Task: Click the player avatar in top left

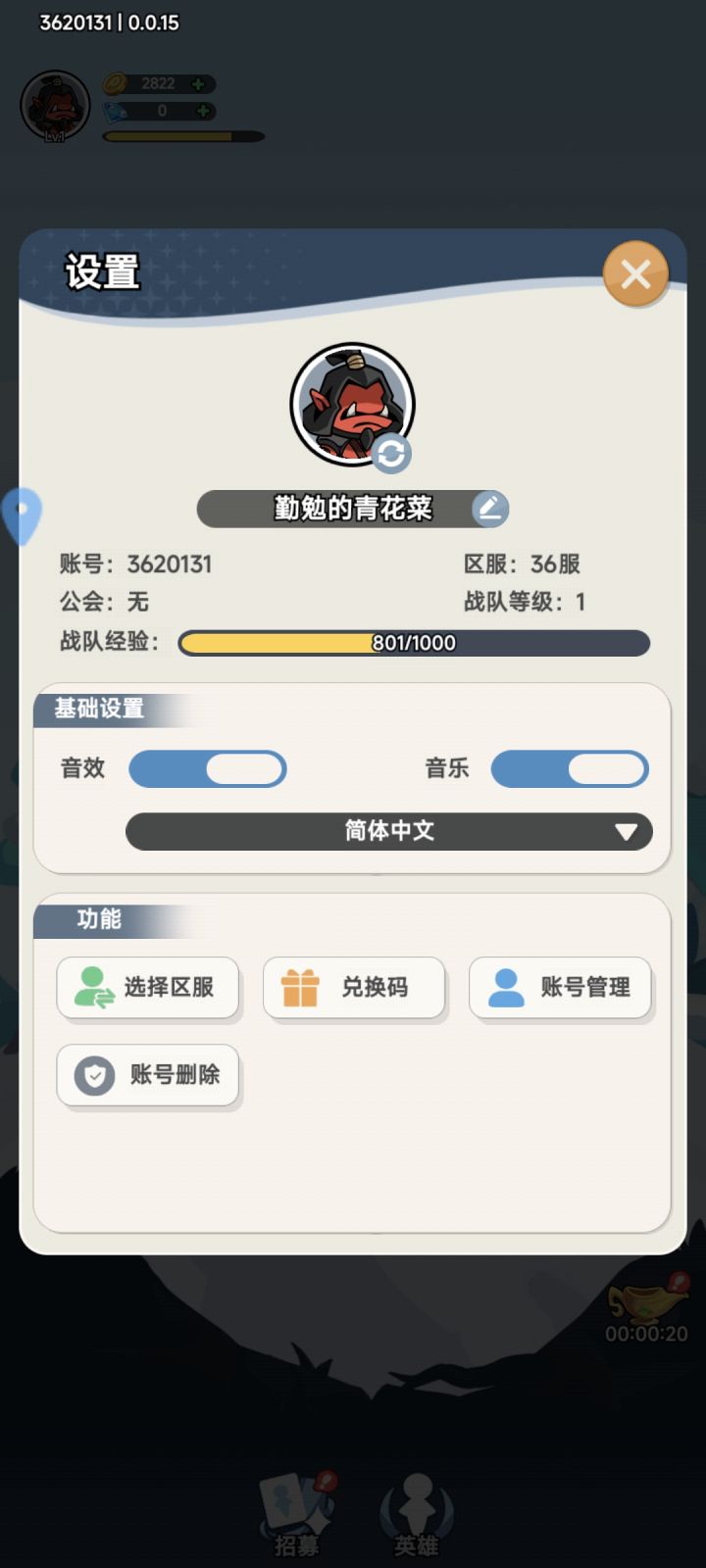Action: coord(55,105)
